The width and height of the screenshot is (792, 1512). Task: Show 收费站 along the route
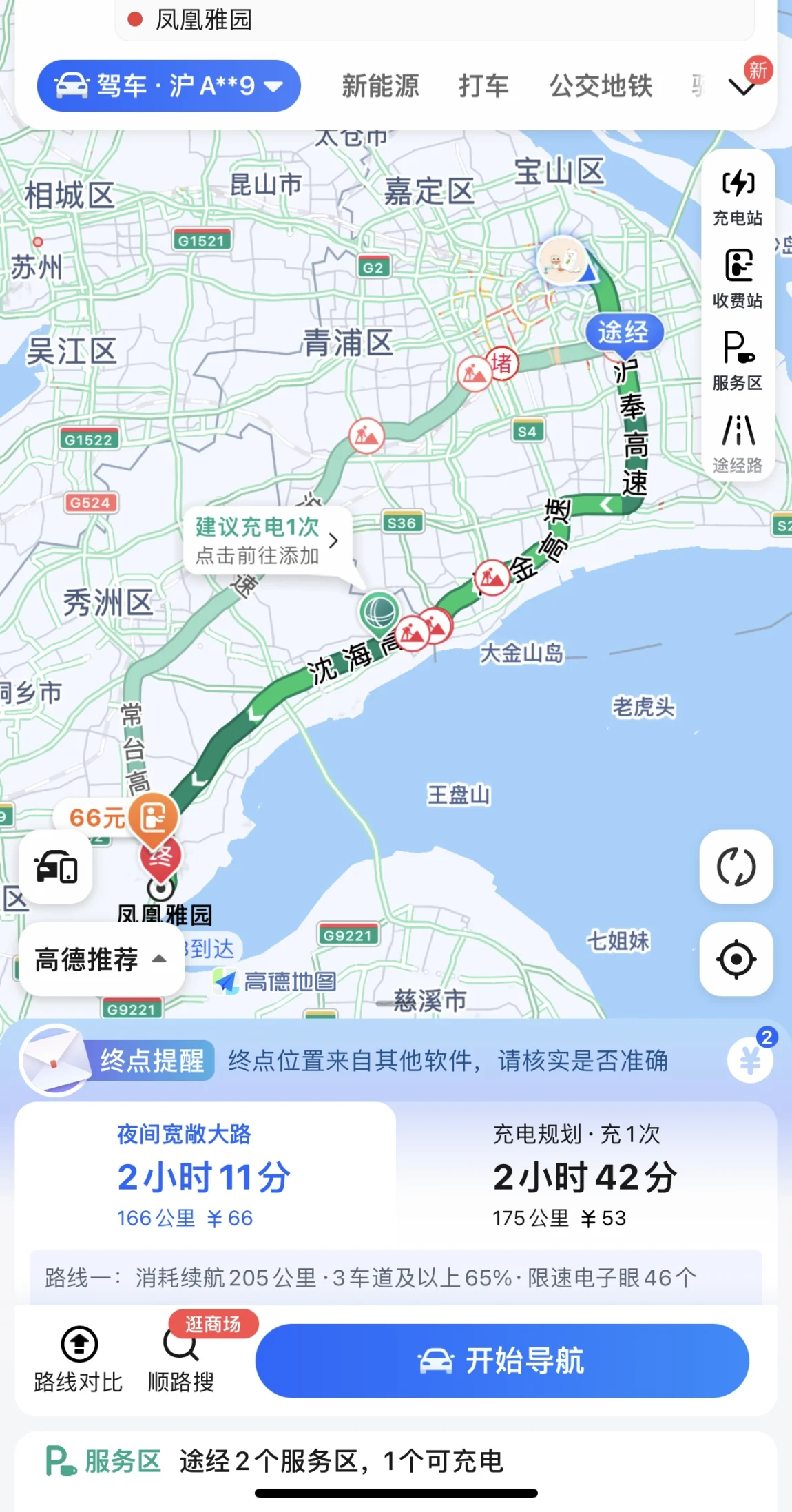coord(738,278)
